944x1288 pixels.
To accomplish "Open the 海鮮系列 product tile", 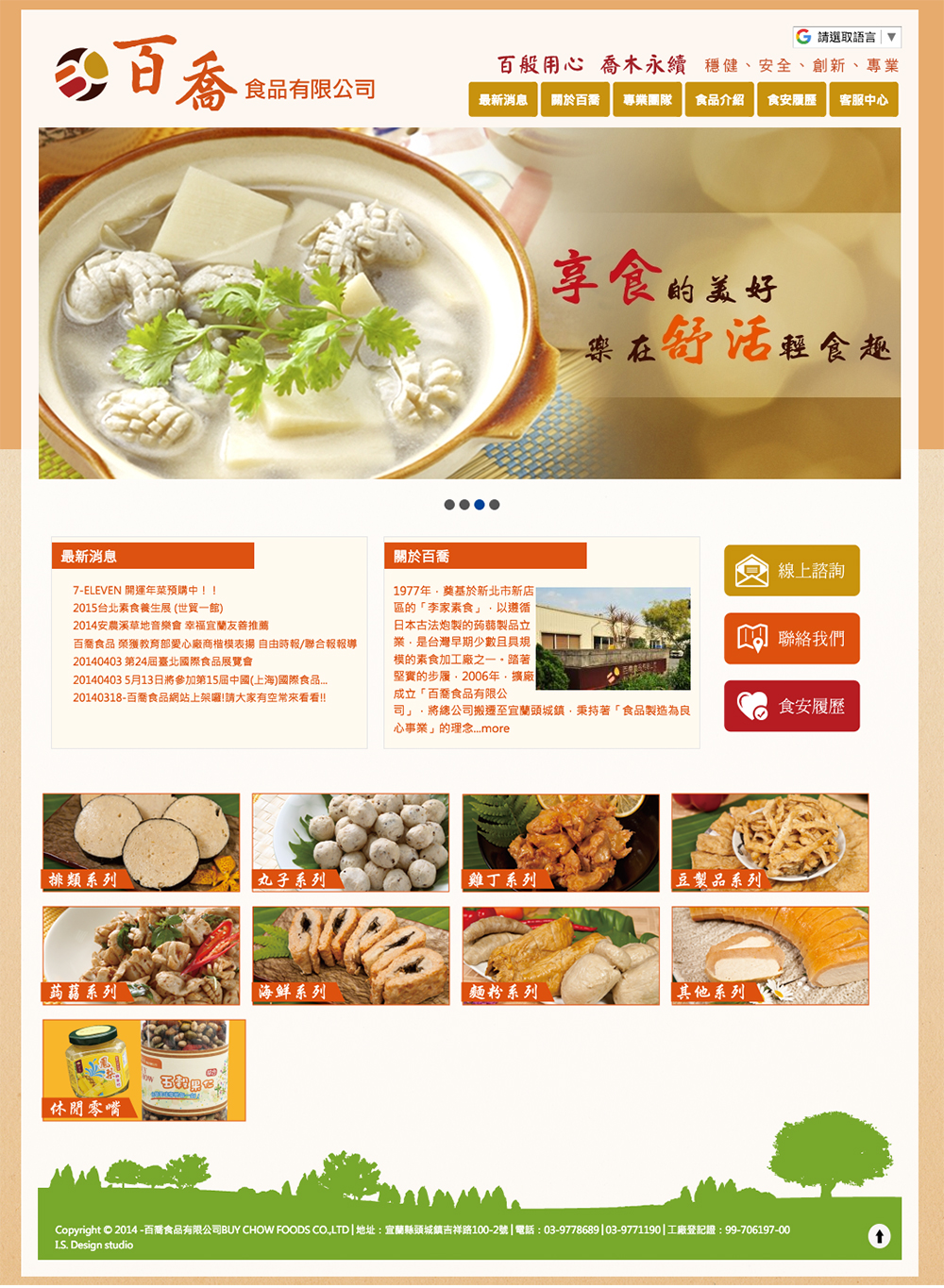I will pos(350,956).
